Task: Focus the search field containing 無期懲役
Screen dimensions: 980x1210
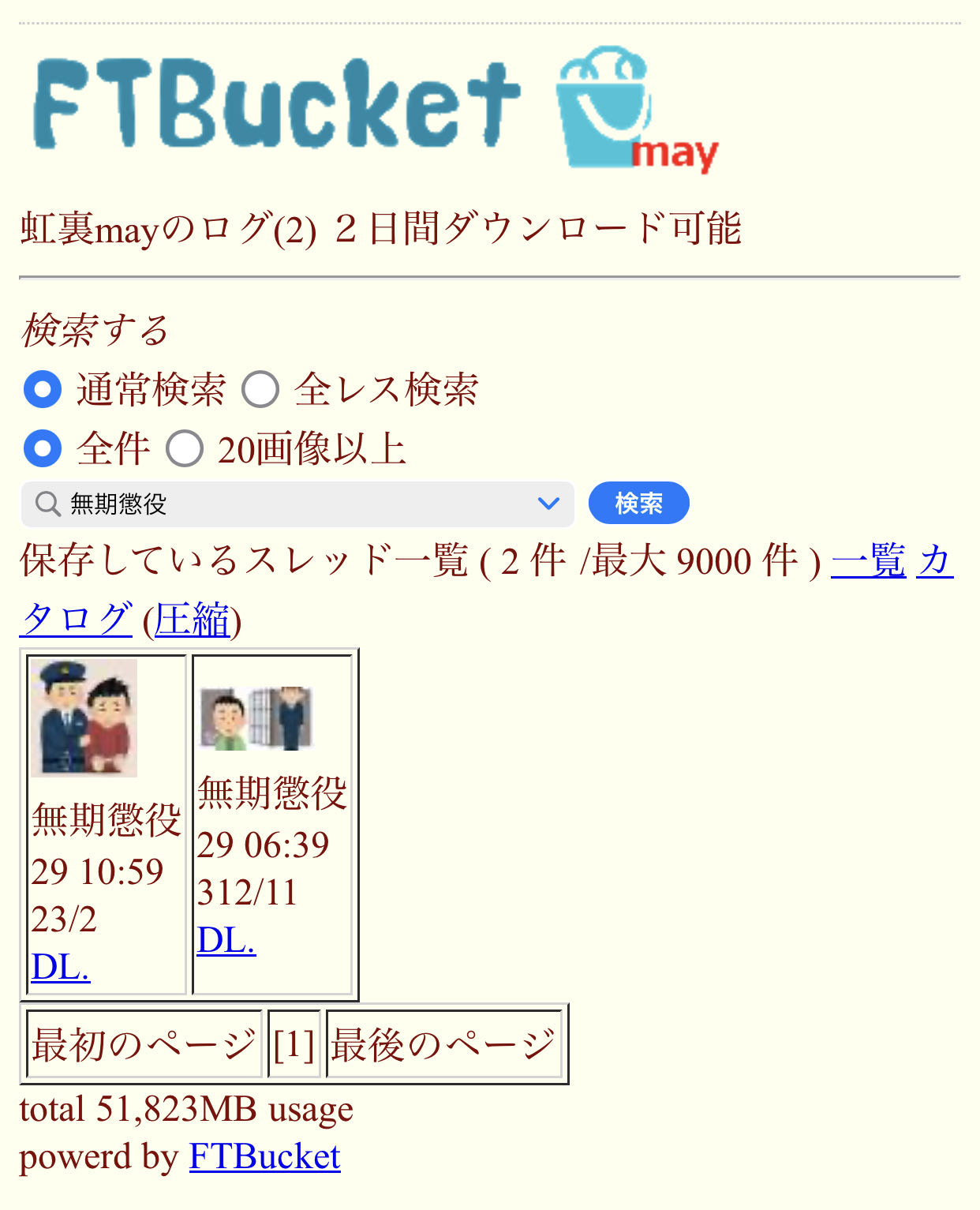Action: point(292,504)
